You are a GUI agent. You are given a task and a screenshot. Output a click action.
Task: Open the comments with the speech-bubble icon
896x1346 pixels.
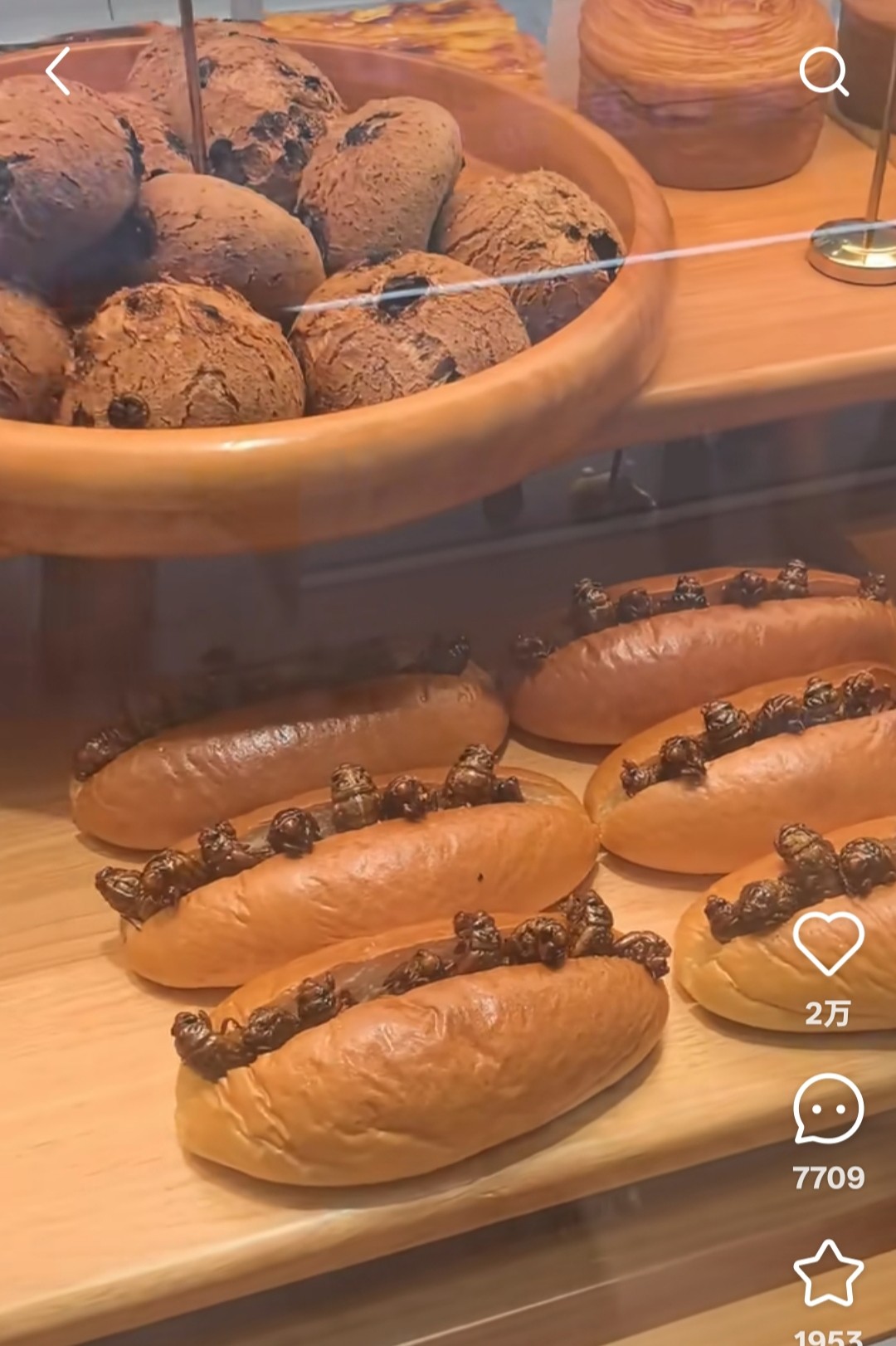click(828, 1109)
